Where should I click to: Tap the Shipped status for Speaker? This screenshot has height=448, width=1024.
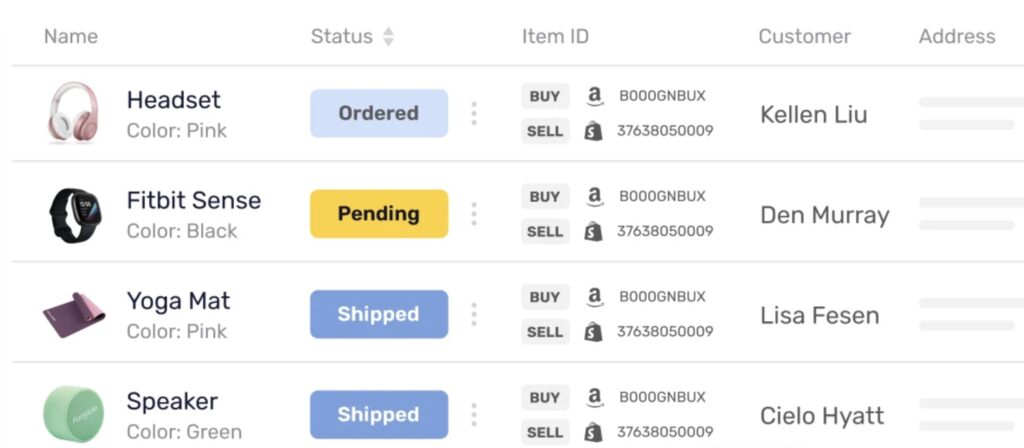pyautogui.click(x=379, y=415)
